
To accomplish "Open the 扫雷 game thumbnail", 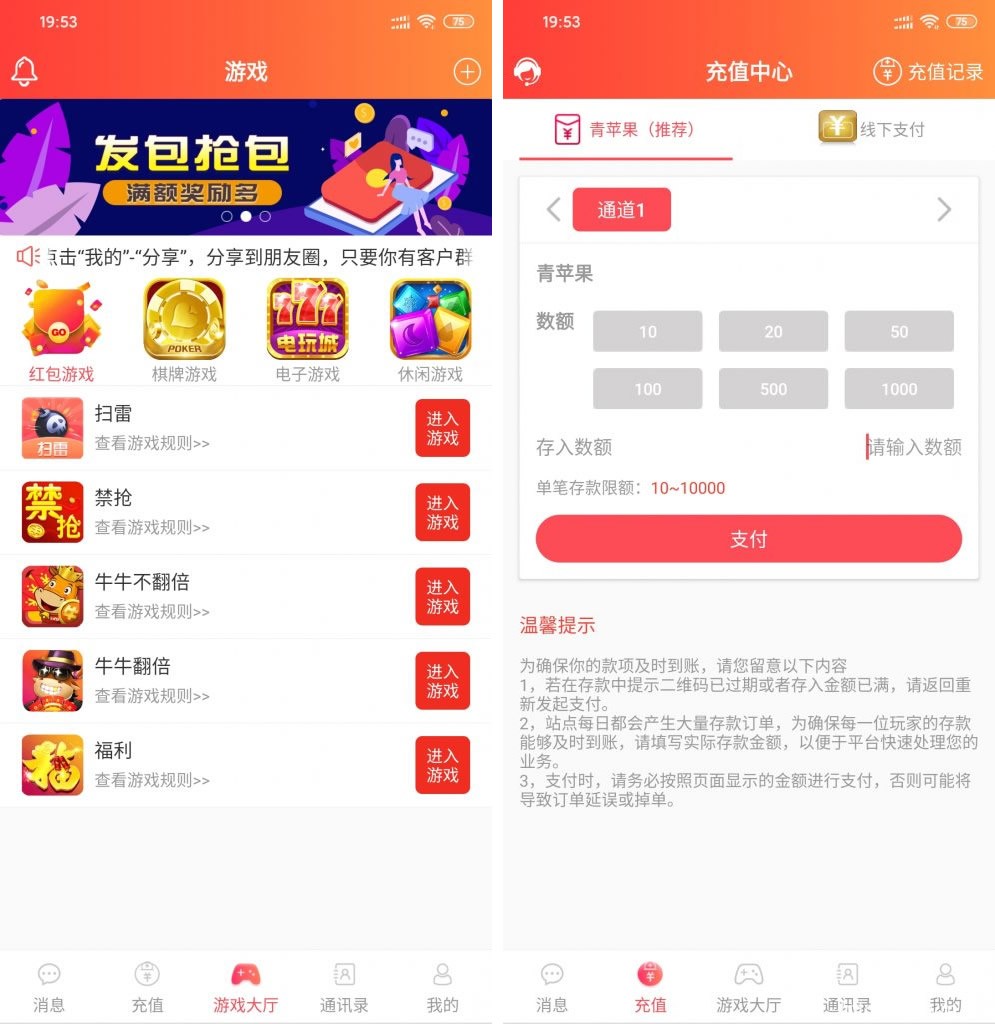I will [x=51, y=427].
